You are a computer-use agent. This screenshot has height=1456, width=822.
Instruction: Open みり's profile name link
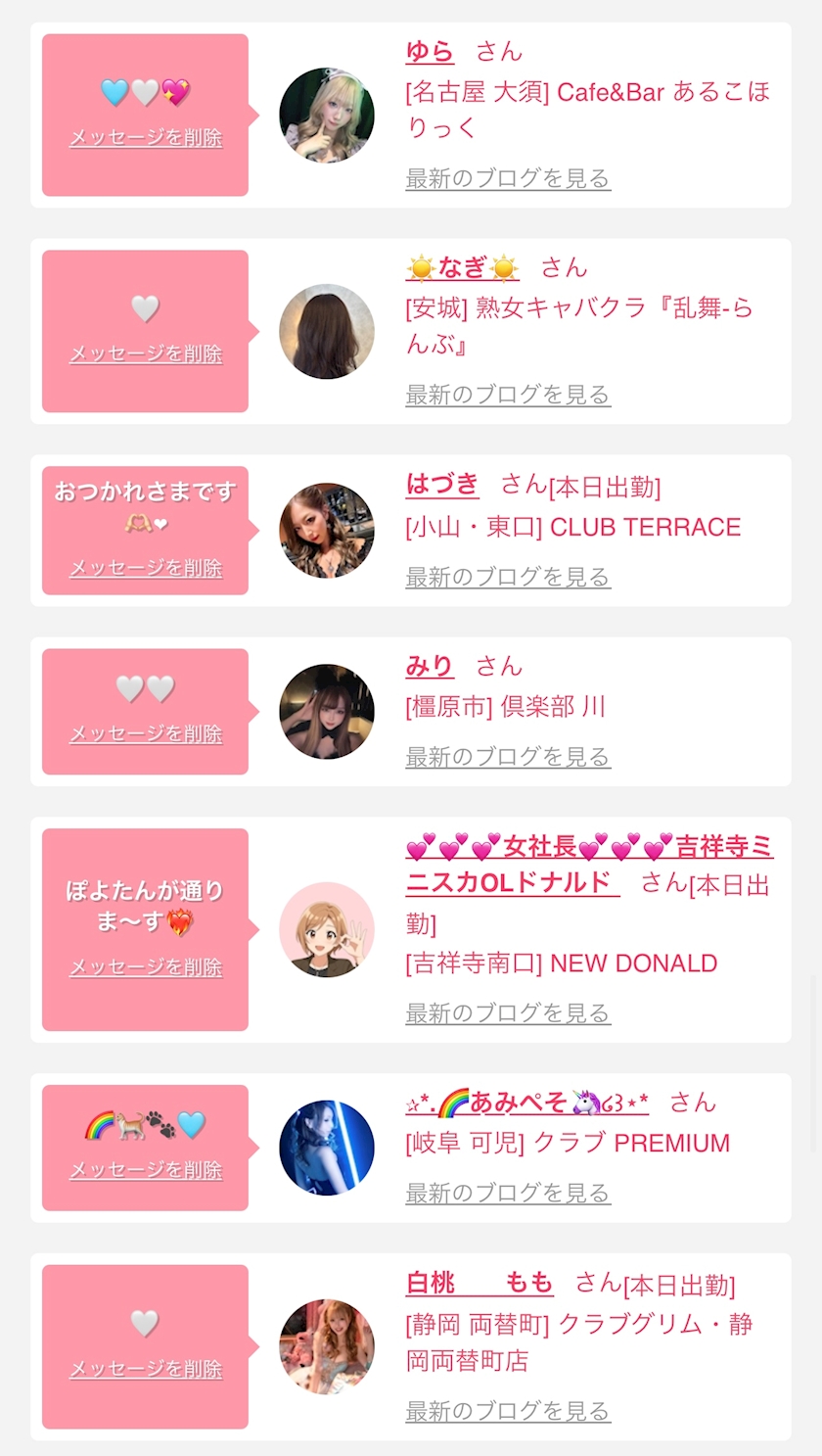(430, 667)
